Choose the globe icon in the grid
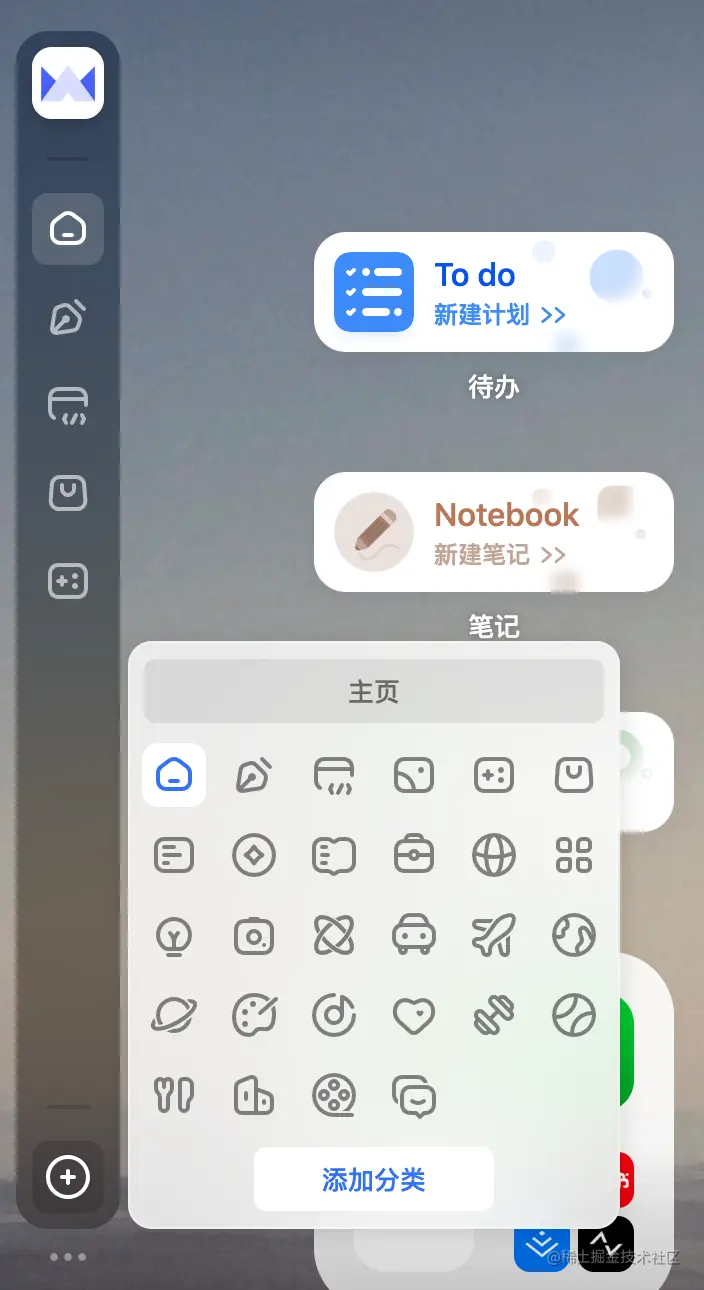The height and width of the screenshot is (1290, 704). [493, 856]
